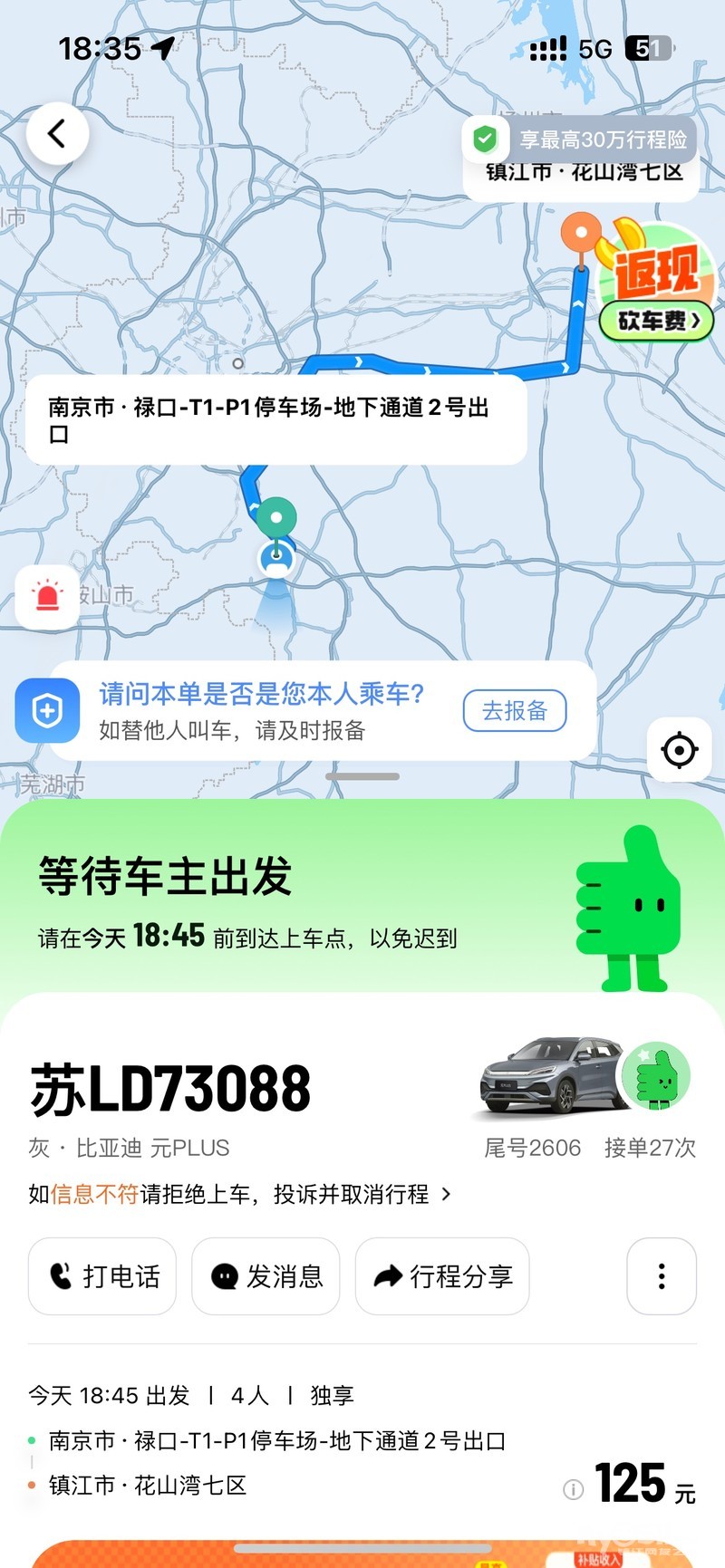
Task: Share the trip with 行程分享
Action: (x=442, y=1276)
